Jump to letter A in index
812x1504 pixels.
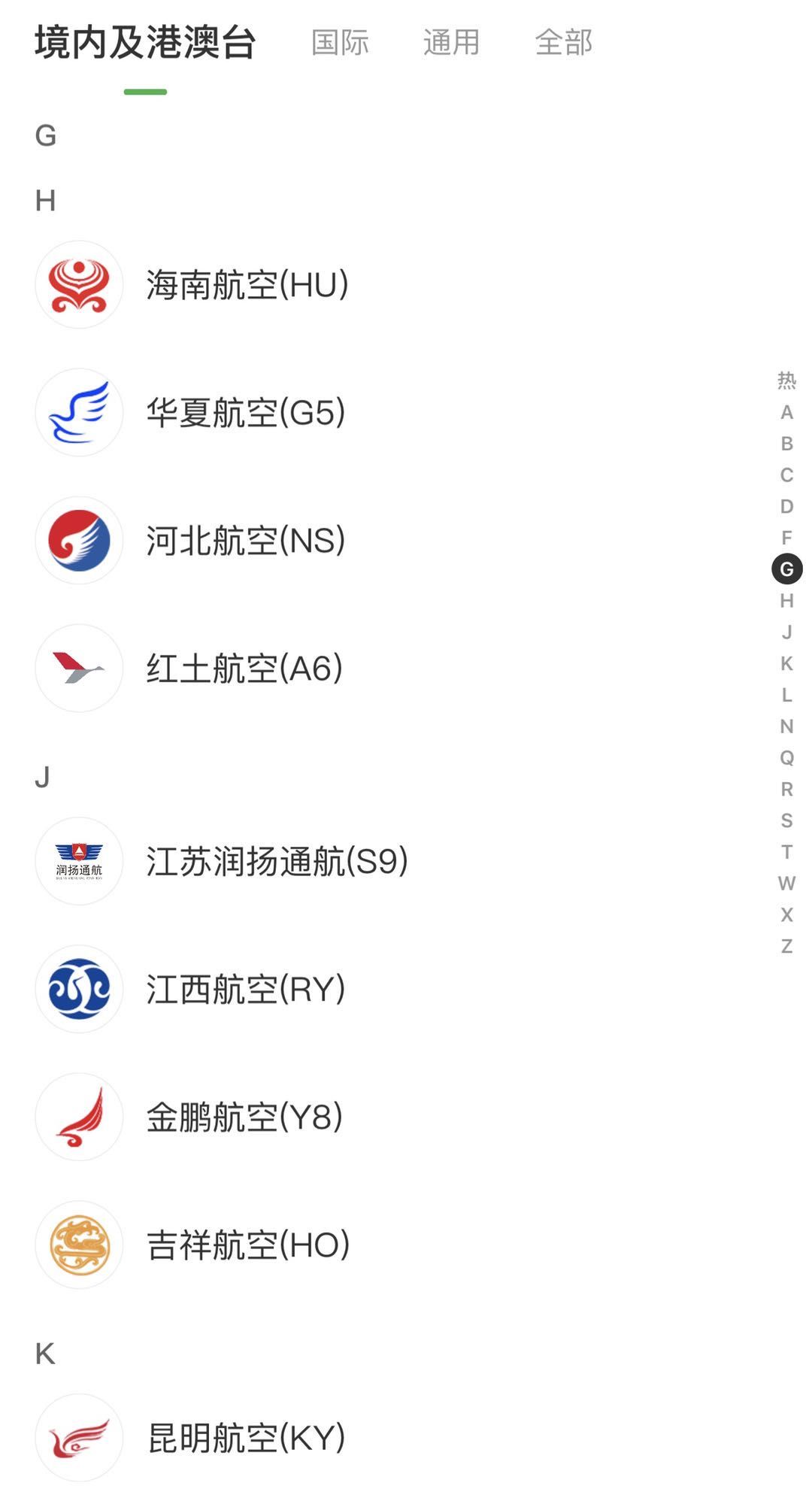[786, 412]
